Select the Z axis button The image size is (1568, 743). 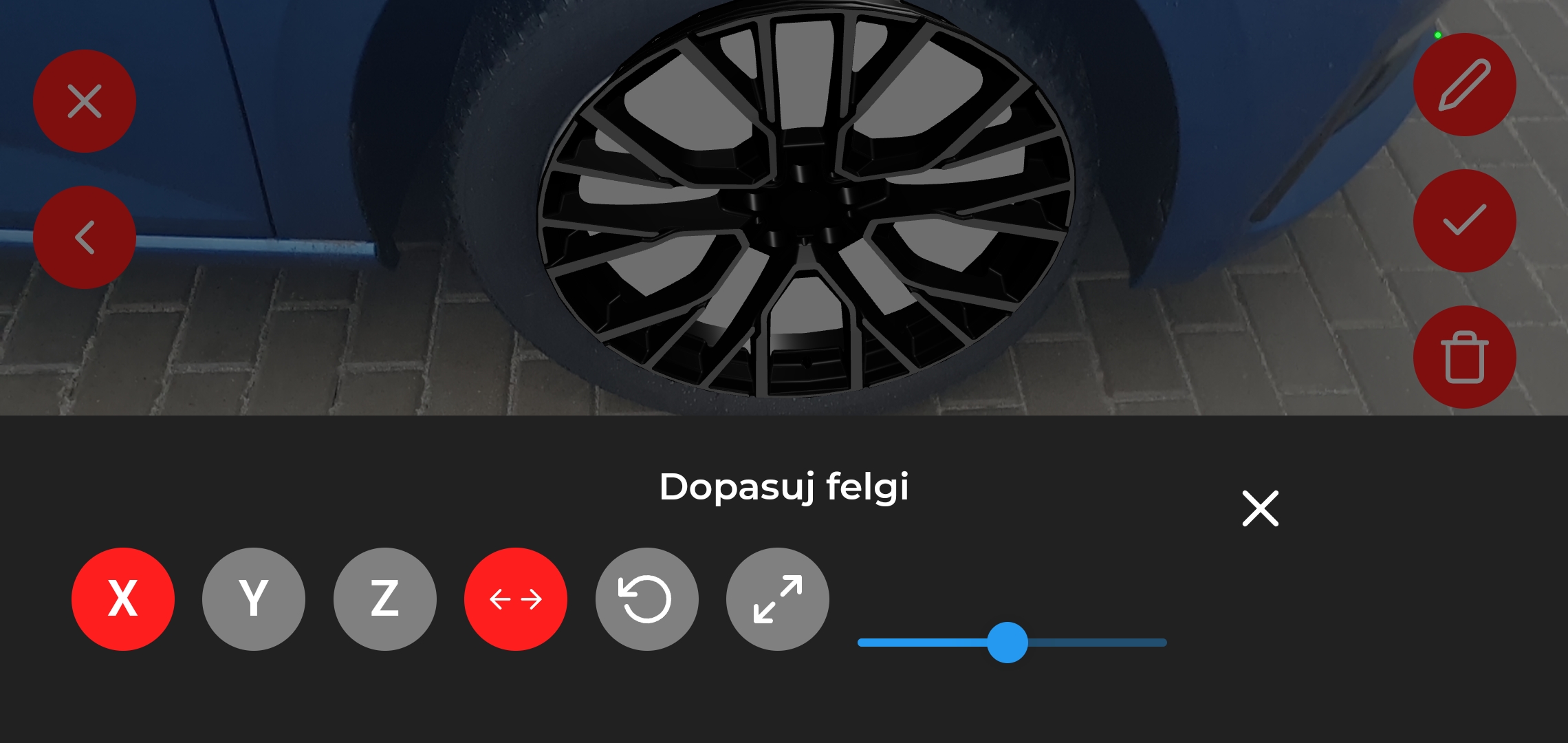pyautogui.click(x=385, y=599)
